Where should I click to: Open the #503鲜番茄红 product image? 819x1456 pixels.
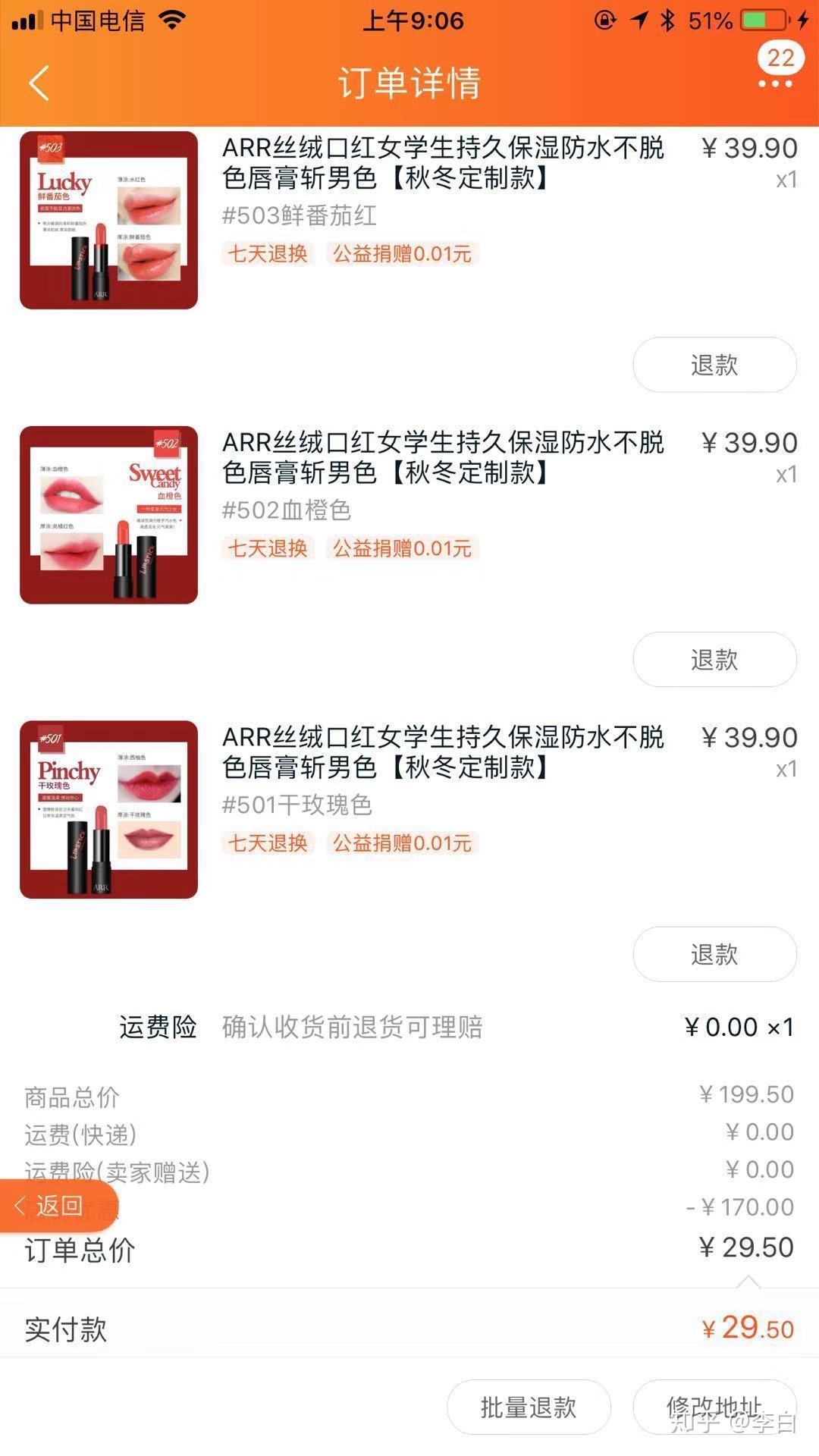(x=108, y=220)
